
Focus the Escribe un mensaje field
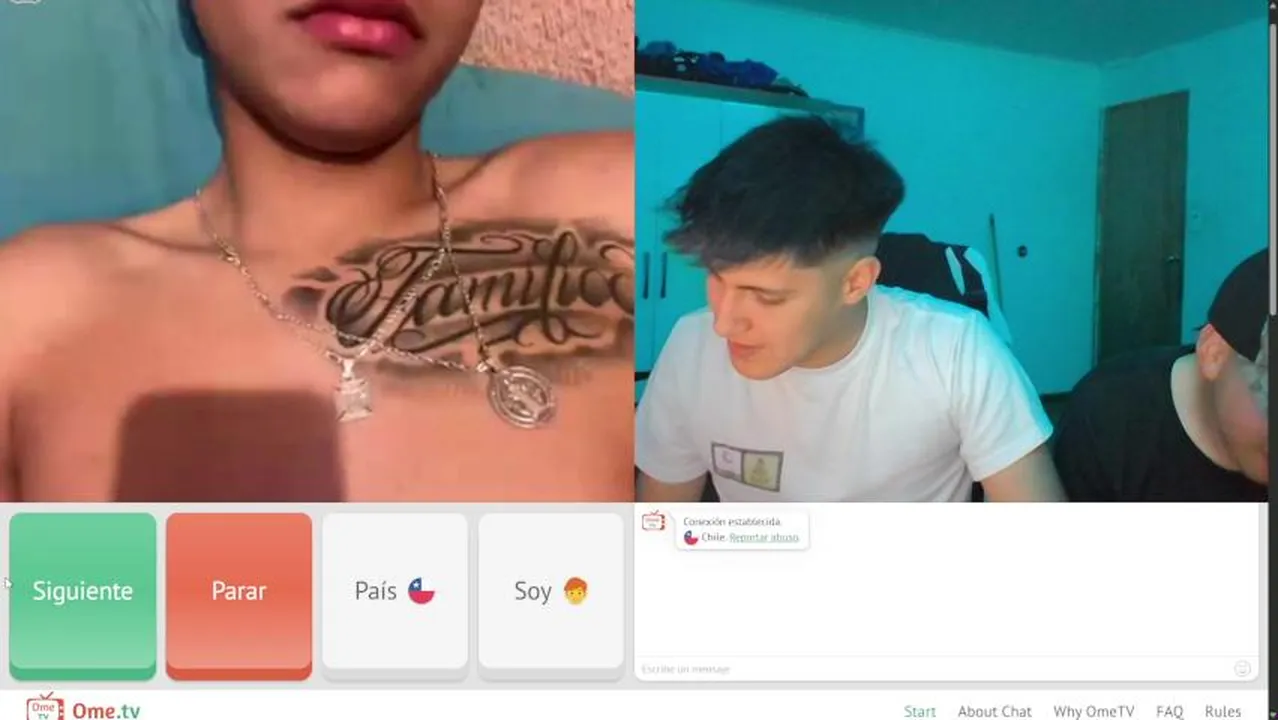click(930, 668)
